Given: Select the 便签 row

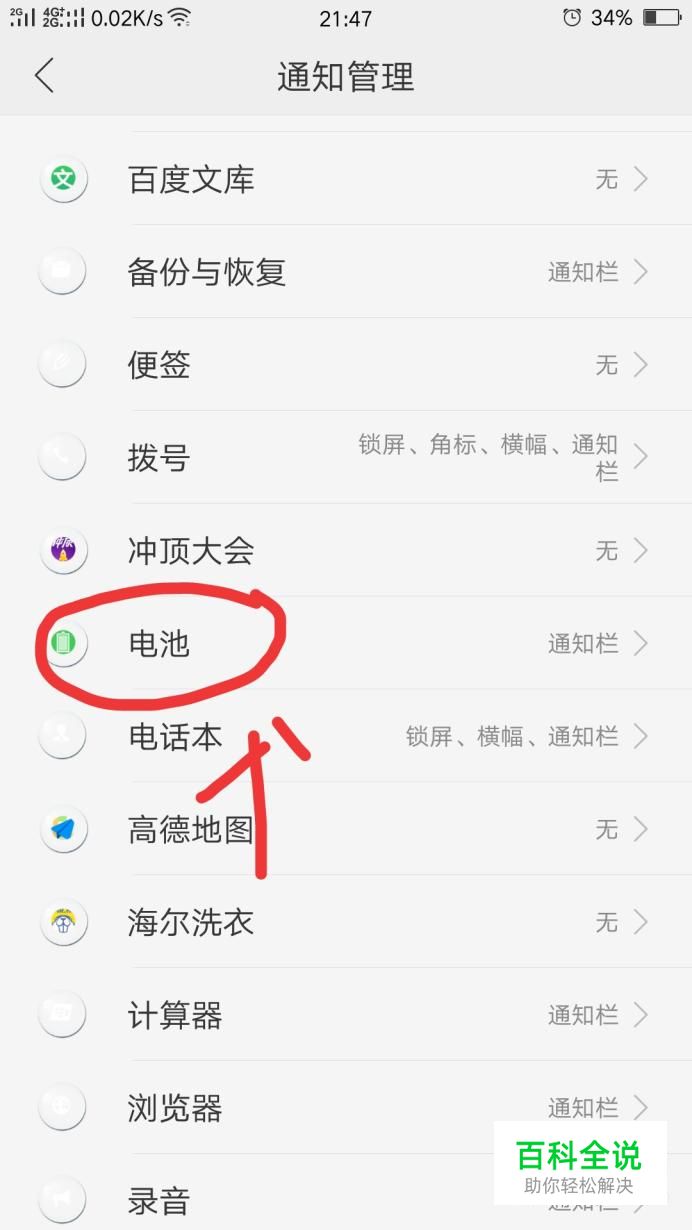Looking at the screenshot, I should [x=346, y=364].
